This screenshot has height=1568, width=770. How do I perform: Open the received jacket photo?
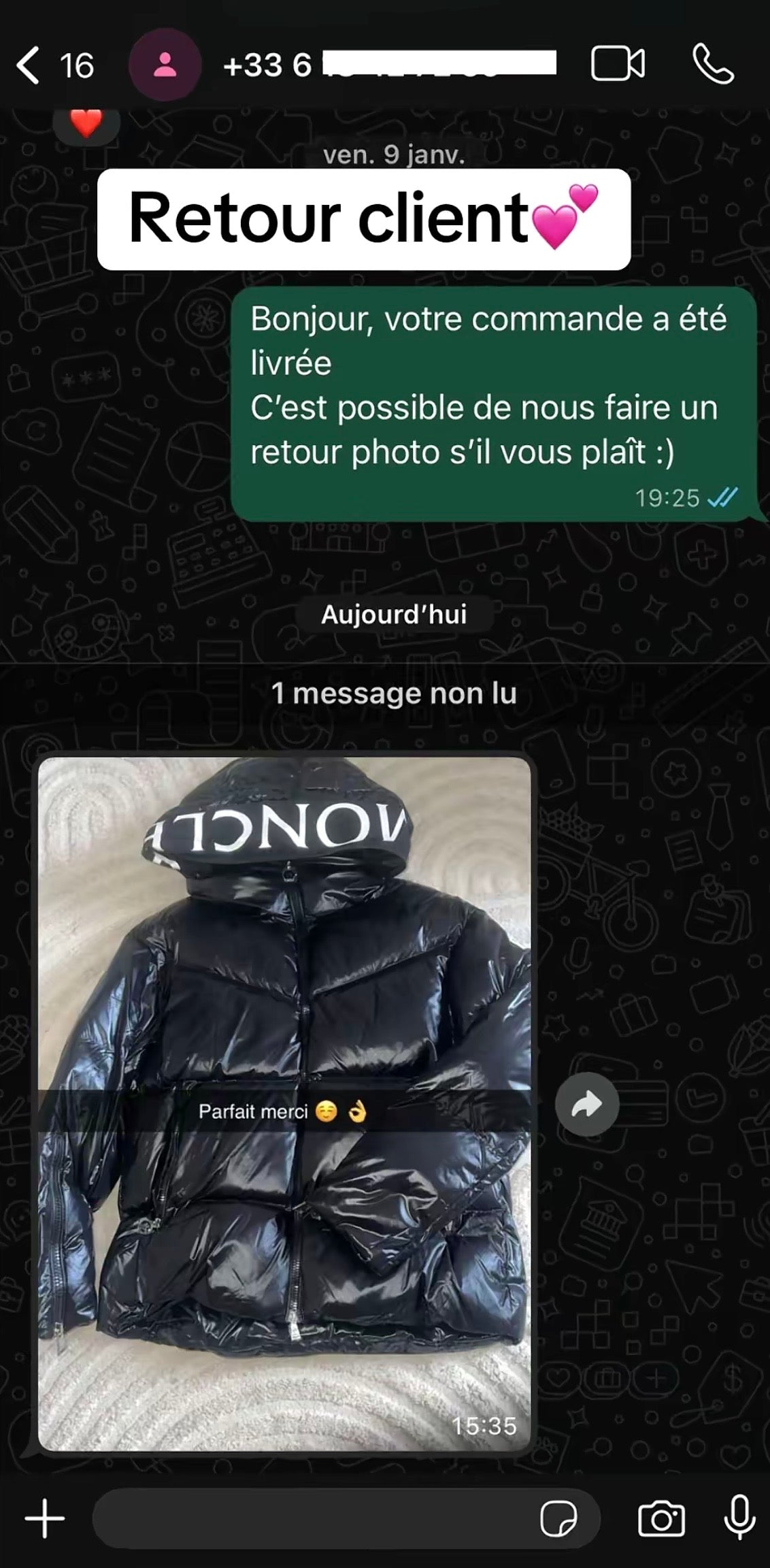coord(284,953)
